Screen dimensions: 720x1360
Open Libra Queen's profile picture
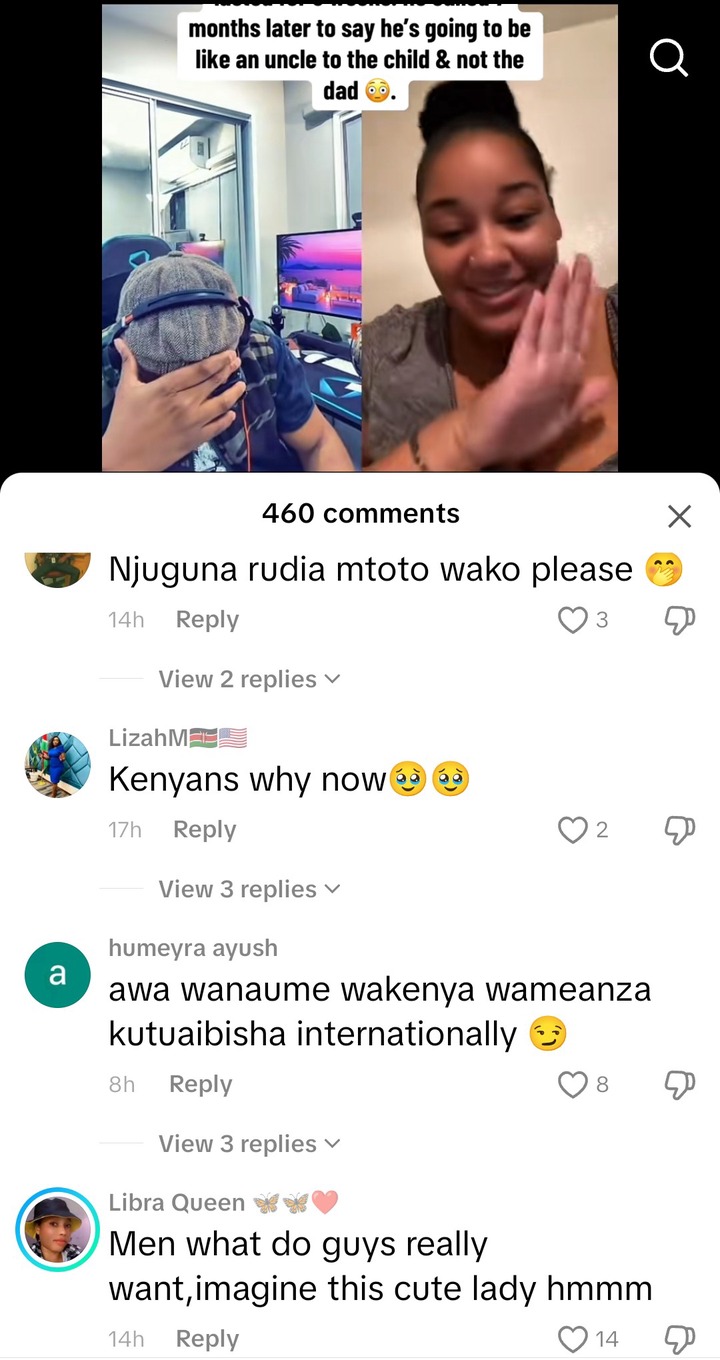tap(57, 1229)
